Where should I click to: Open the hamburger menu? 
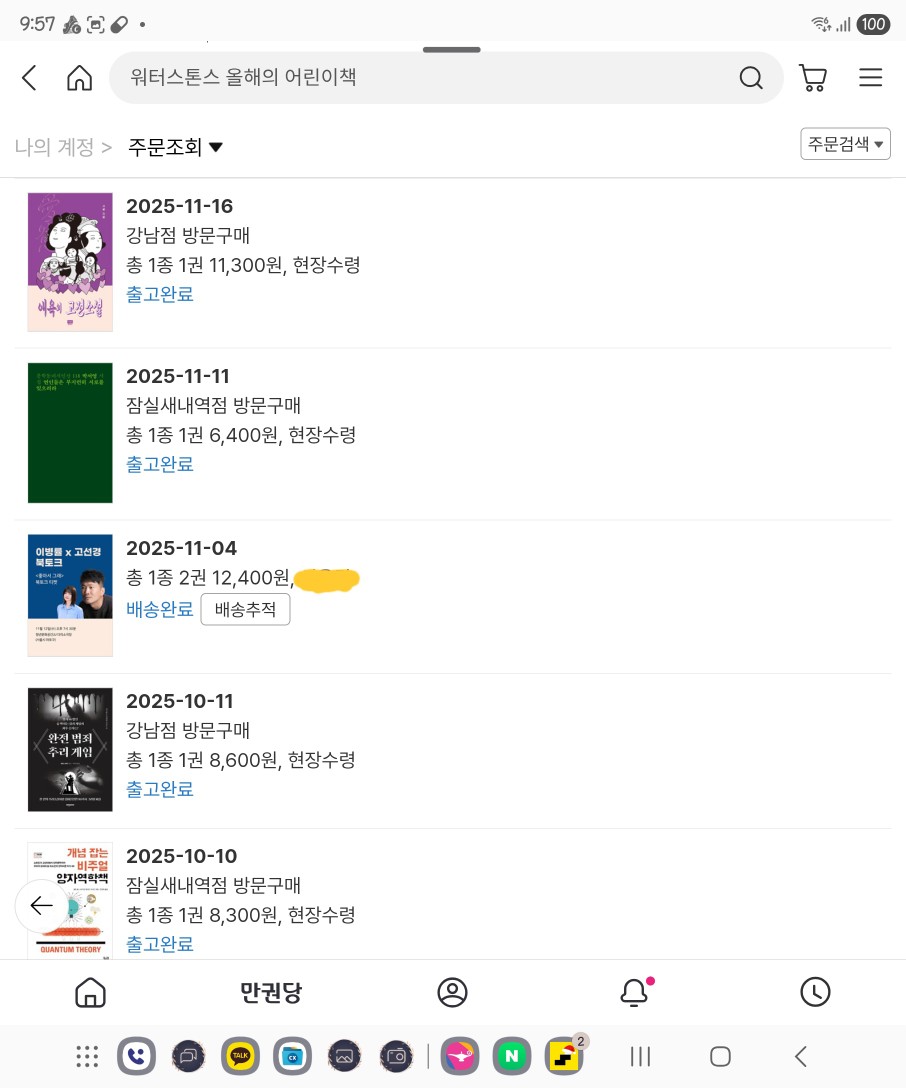point(871,78)
